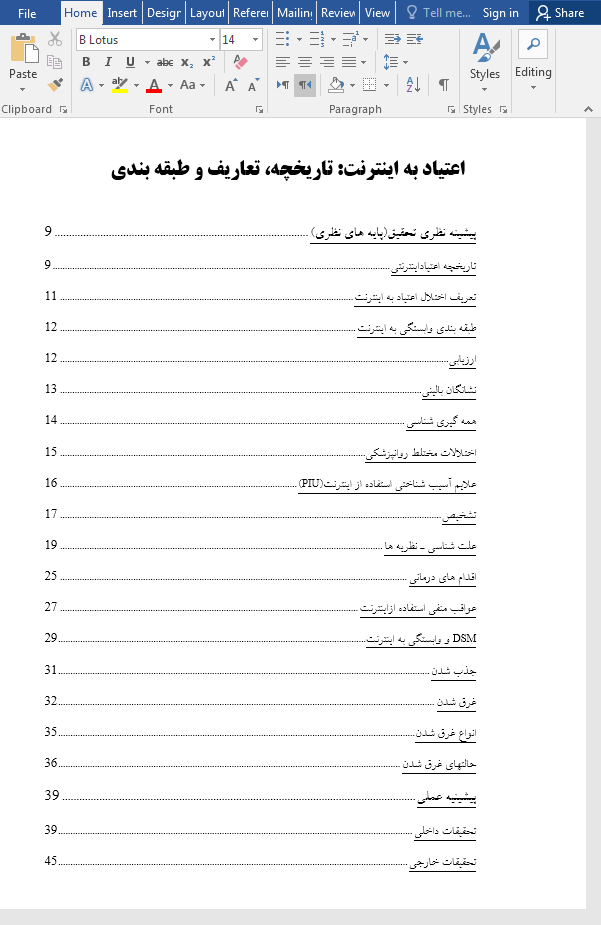The height and width of the screenshot is (925, 601).
Task: Open the View tab
Action: [377, 13]
